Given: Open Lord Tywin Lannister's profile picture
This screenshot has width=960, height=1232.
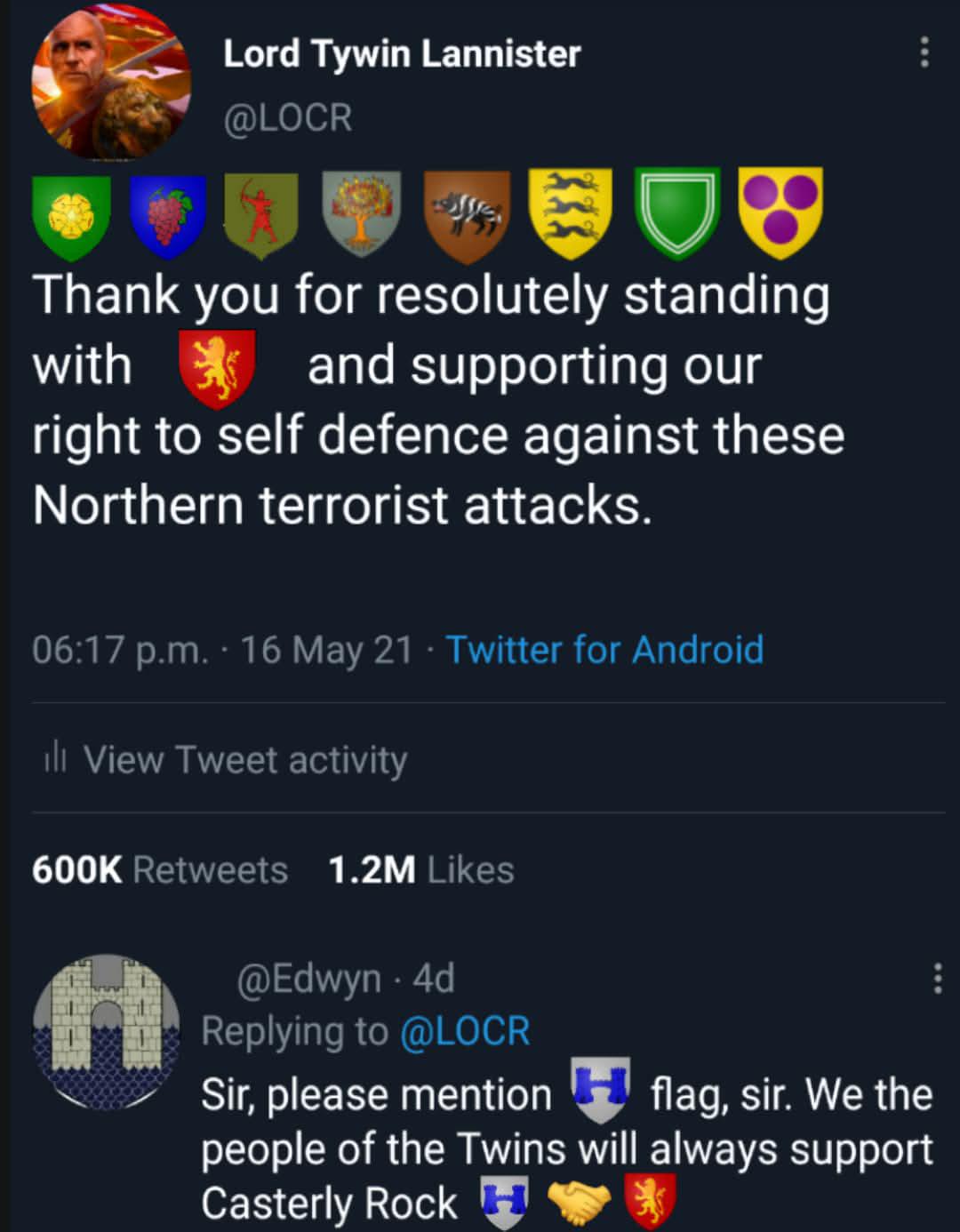Looking at the screenshot, I should click(111, 82).
